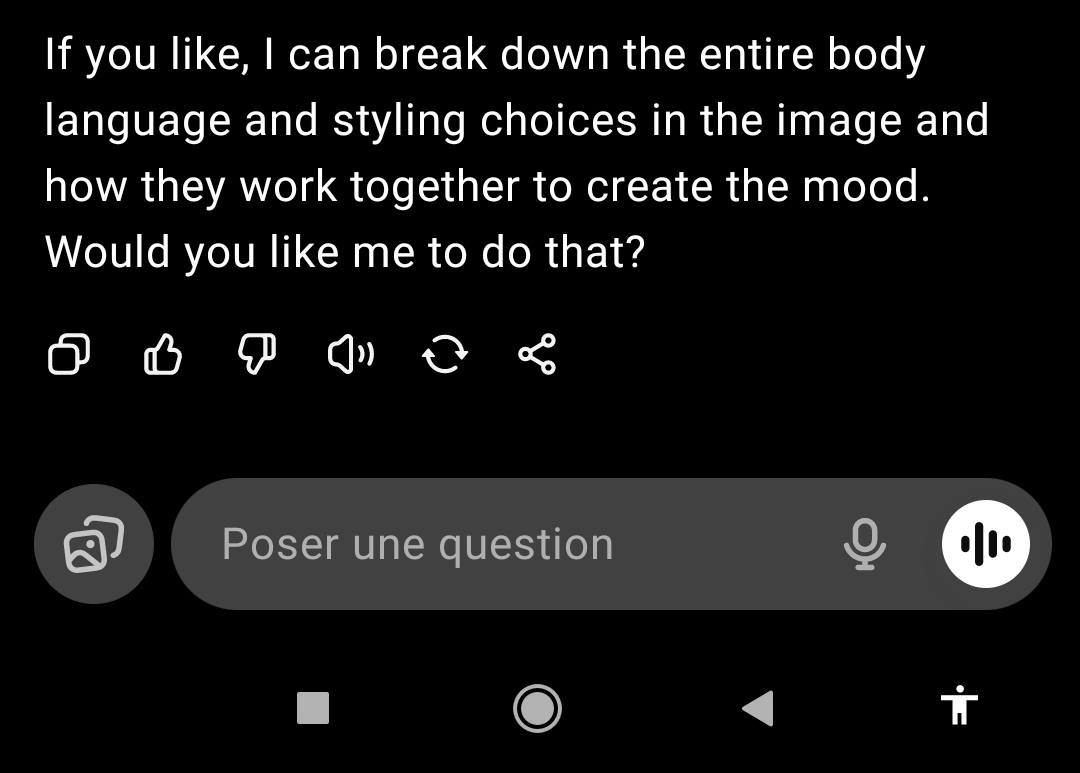Focus the 'Poser une question' field
This screenshot has height=773, width=1080.
[500, 544]
